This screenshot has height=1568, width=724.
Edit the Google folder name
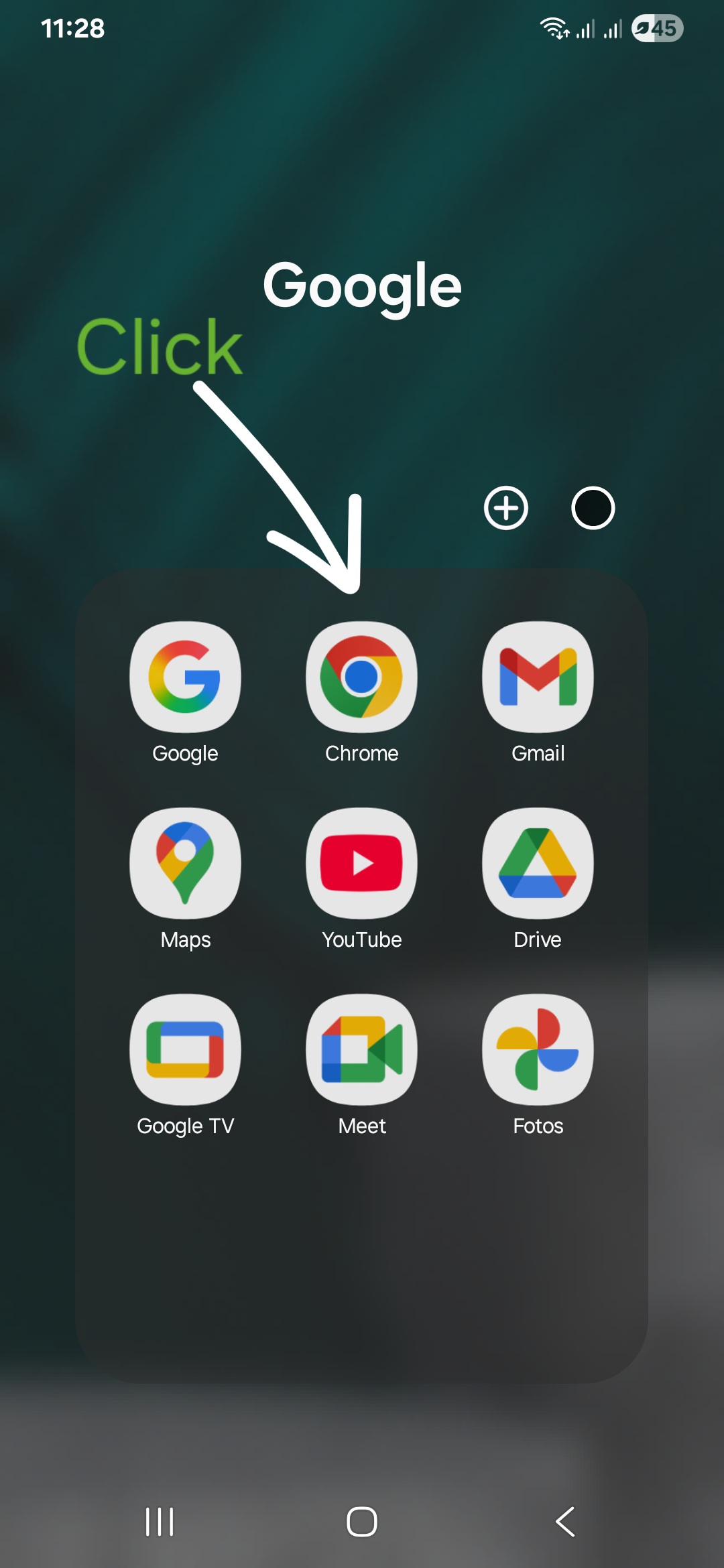point(362,286)
